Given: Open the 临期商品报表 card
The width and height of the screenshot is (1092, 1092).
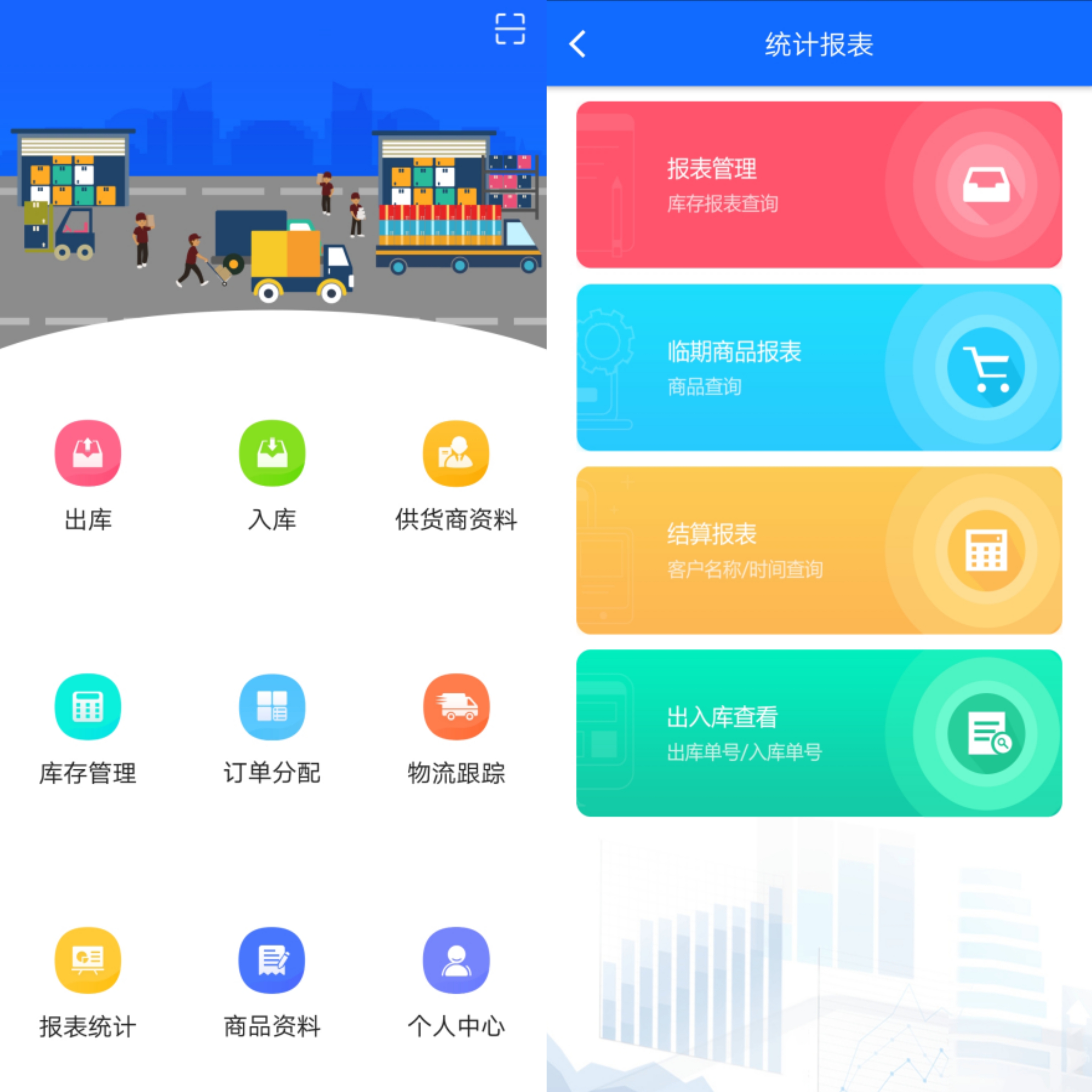Looking at the screenshot, I should coord(818,367).
